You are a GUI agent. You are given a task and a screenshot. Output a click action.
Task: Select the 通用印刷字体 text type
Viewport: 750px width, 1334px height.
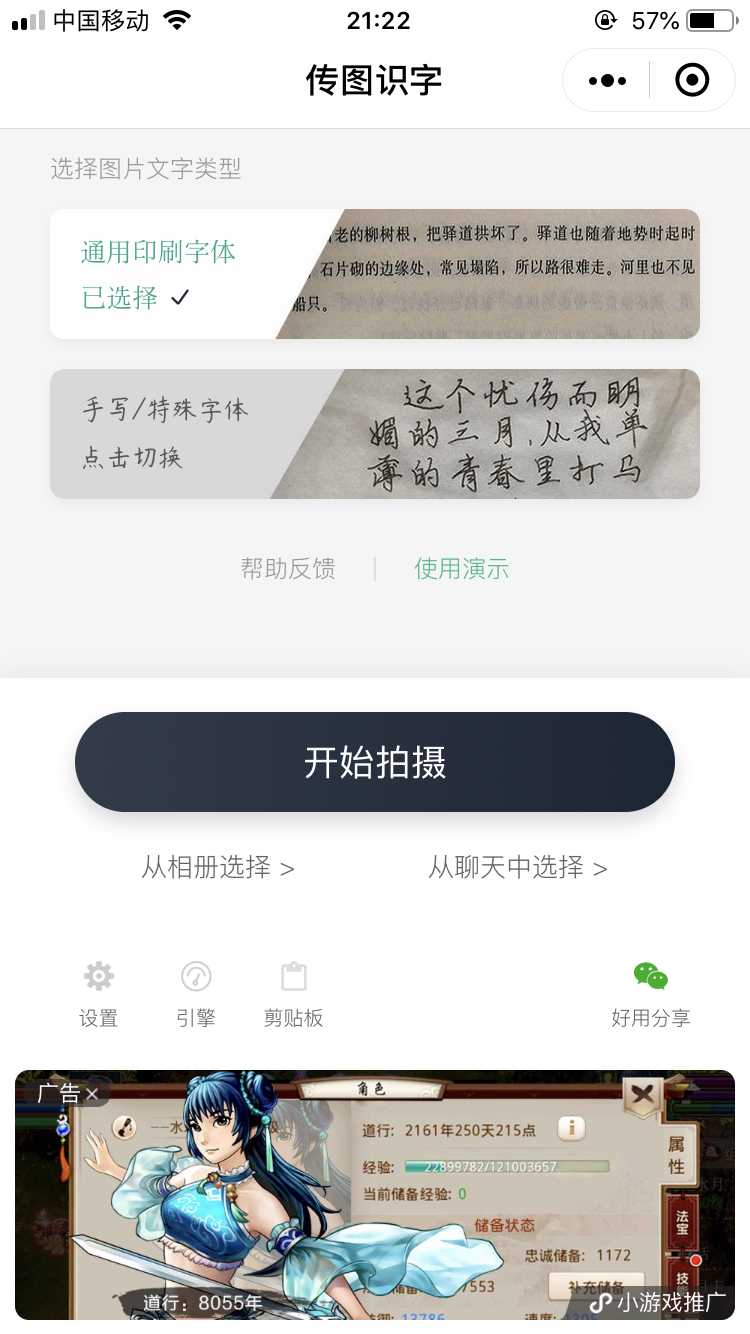point(374,274)
